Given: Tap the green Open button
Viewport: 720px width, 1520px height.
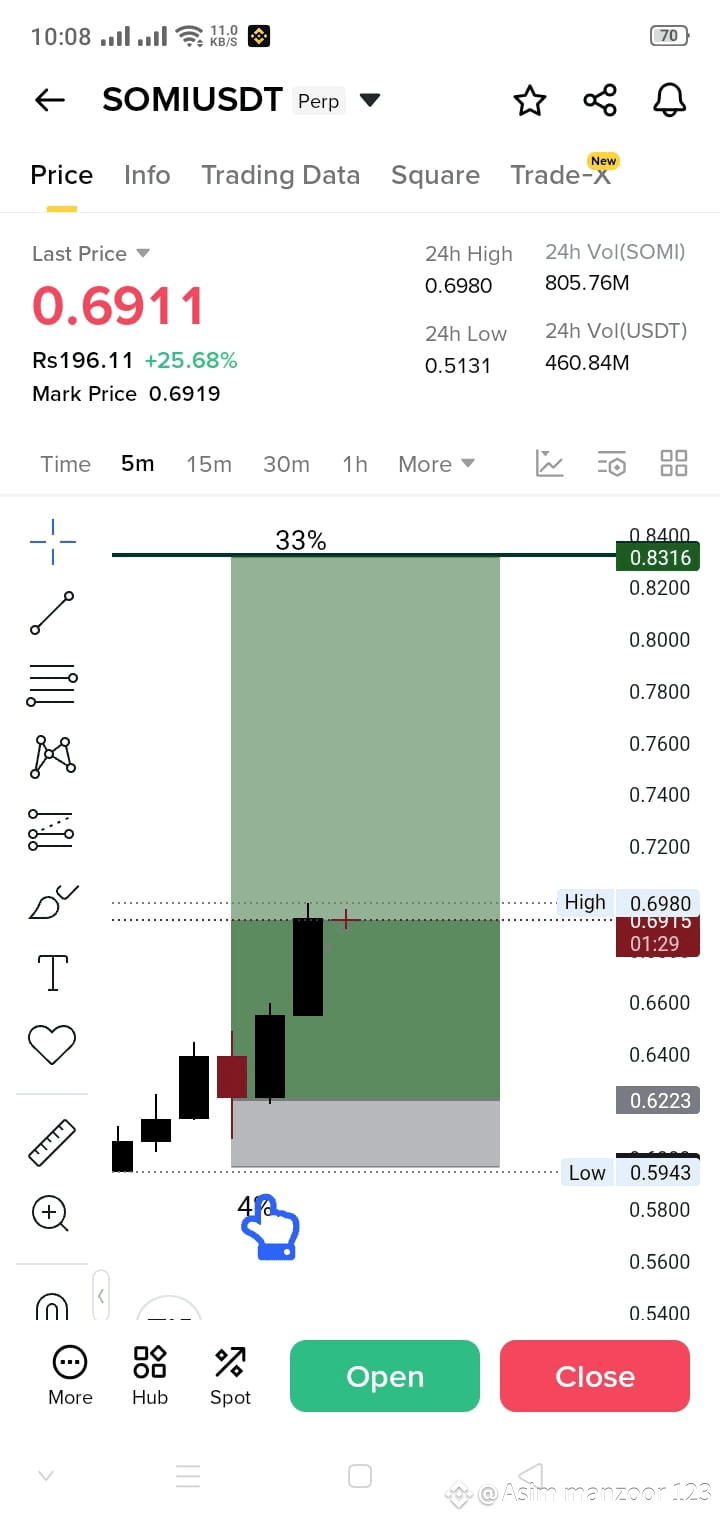Looking at the screenshot, I should (385, 1376).
